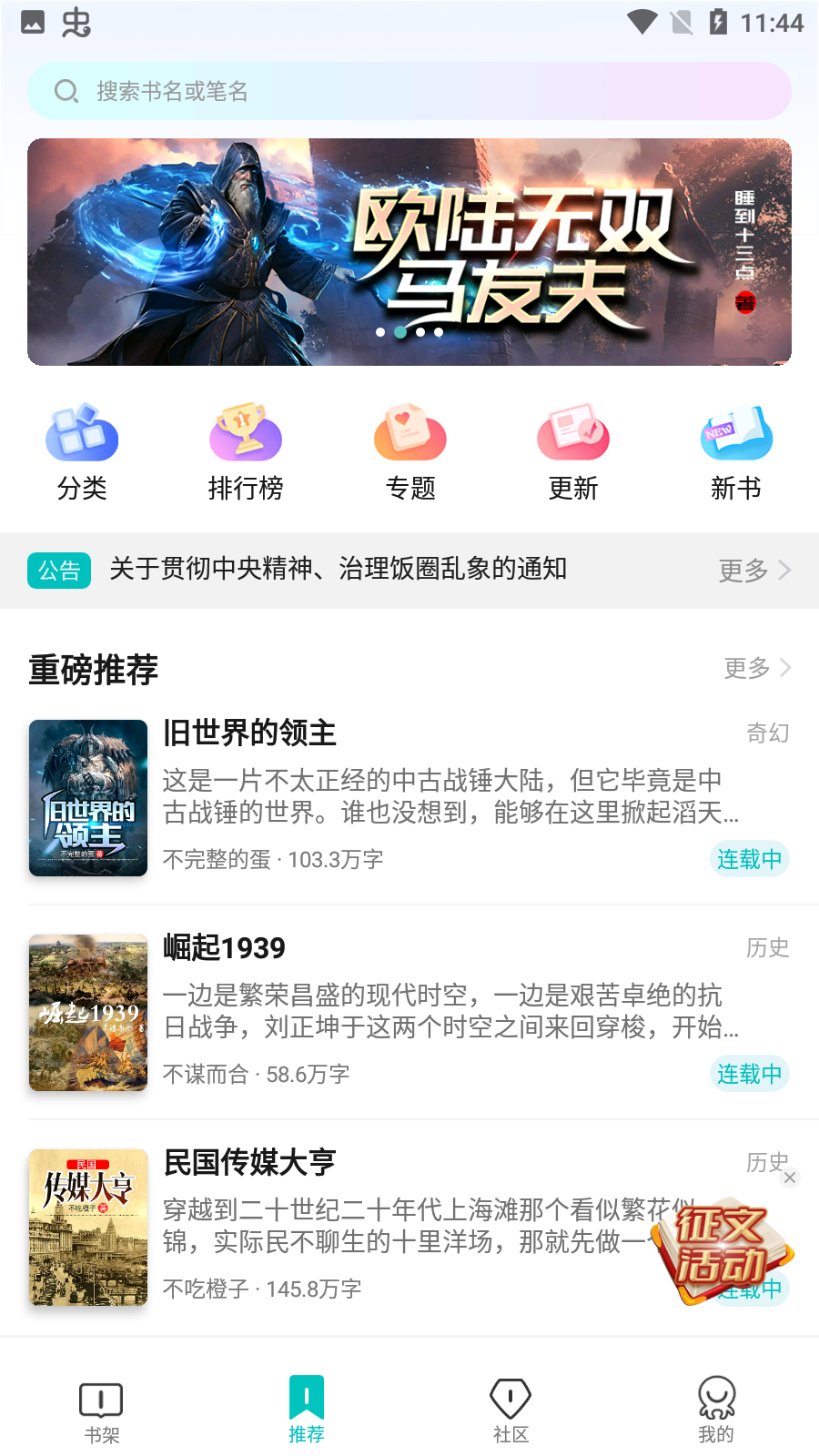Expand 更多 next to the announcement
Screen dimensions: 819x1456
(742, 570)
